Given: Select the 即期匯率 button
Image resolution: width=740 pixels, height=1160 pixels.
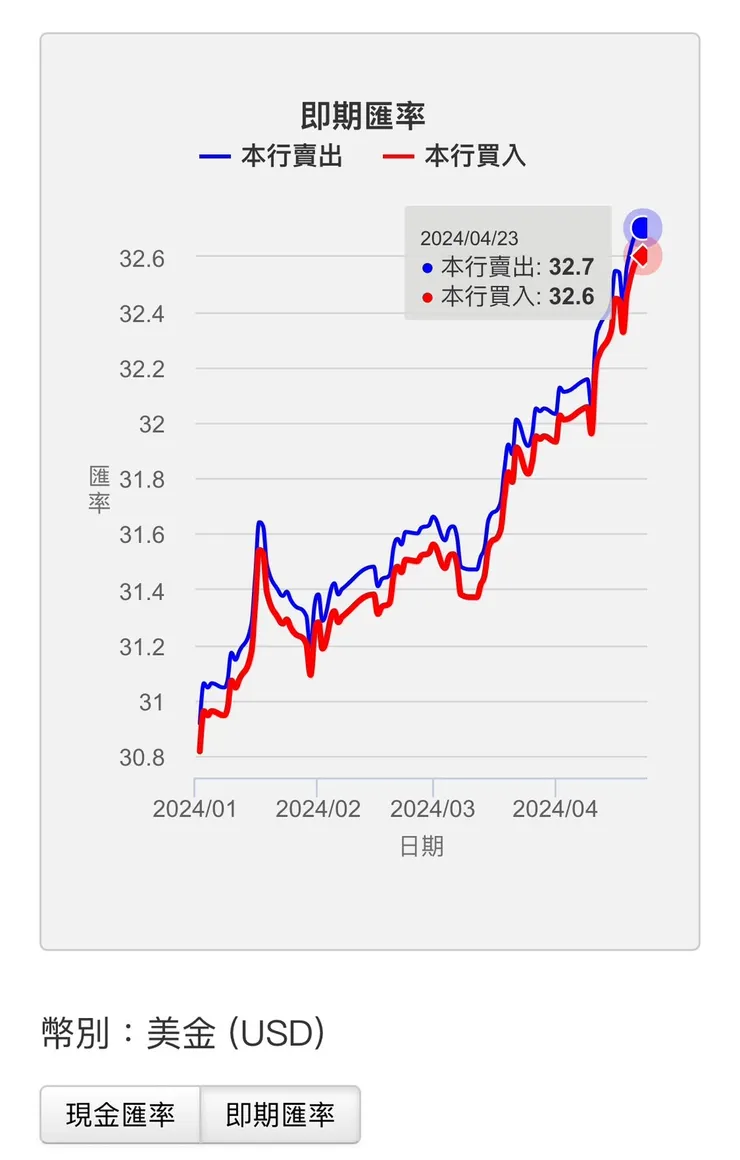Looking at the screenshot, I should coord(280,1114).
